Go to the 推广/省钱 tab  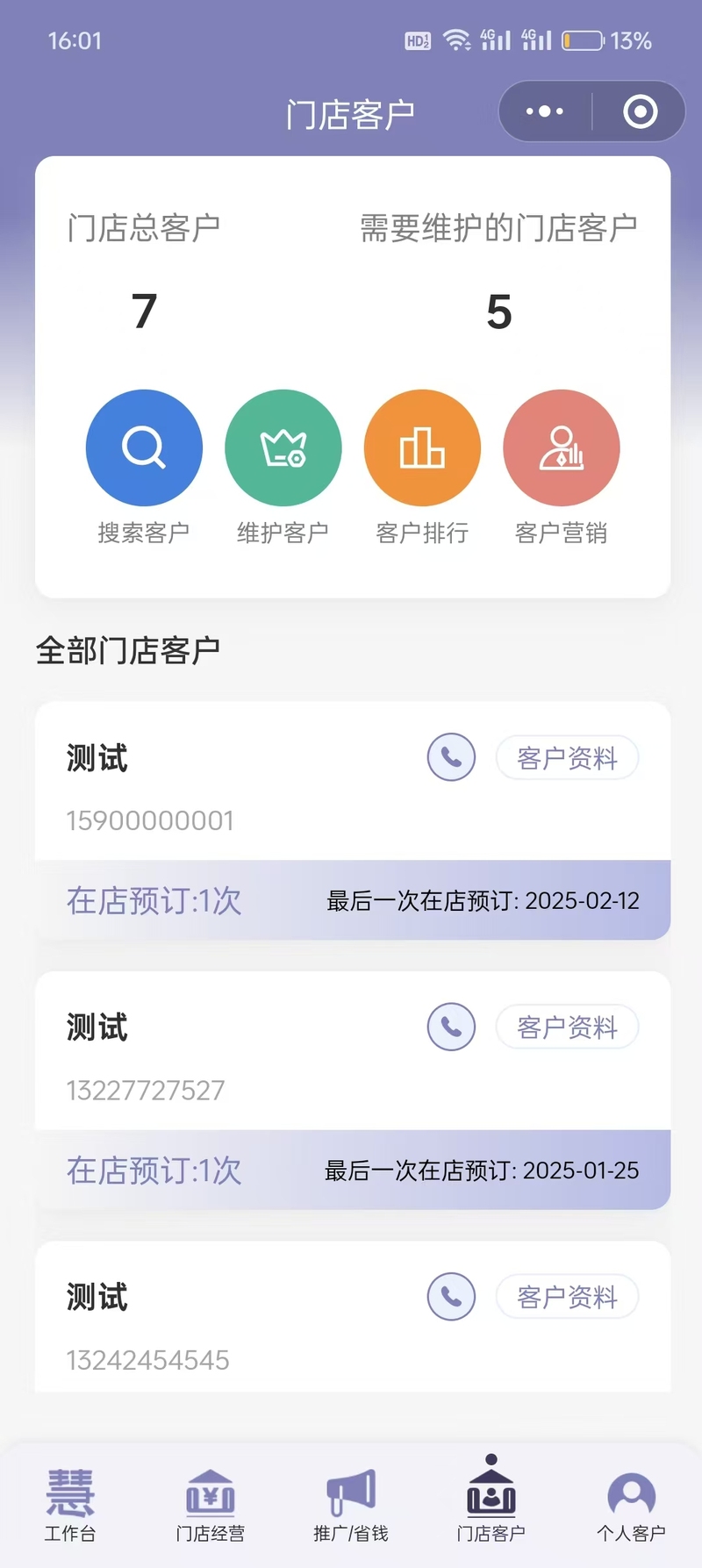point(351,1506)
